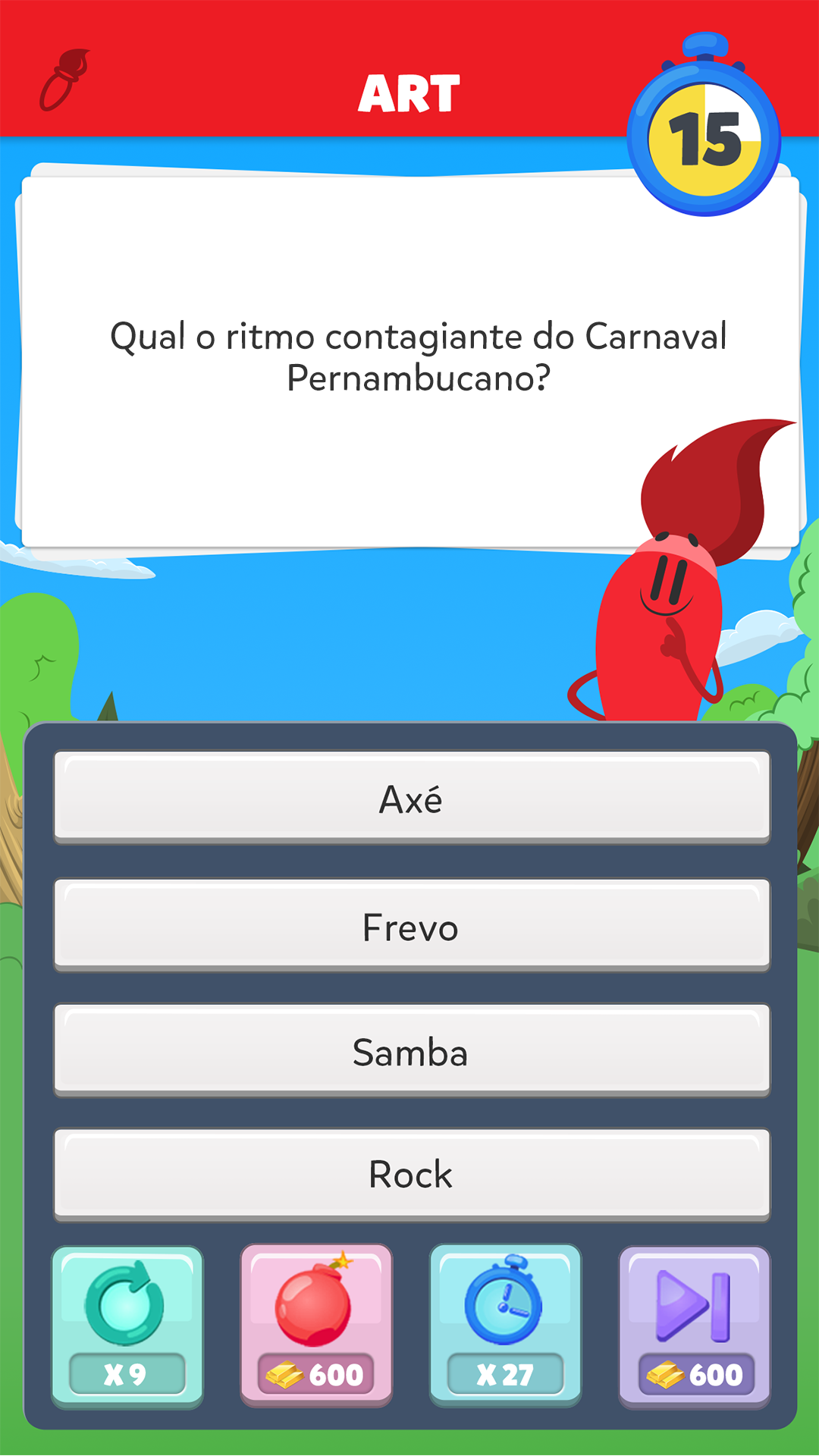The image size is (819, 1456).
Task: Select the answer Axé
Action: click(x=411, y=798)
